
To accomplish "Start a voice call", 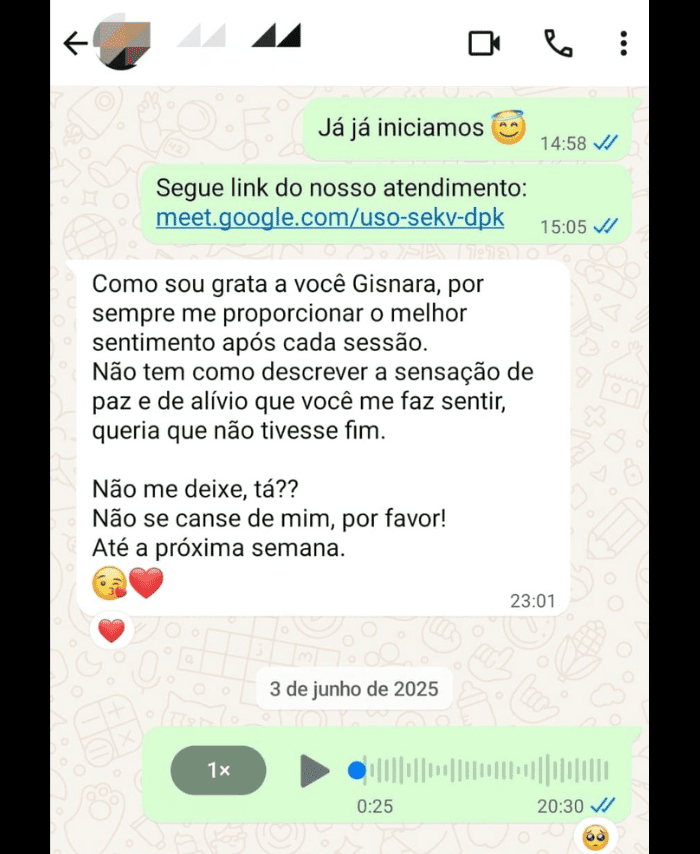I will click(557, 43).
